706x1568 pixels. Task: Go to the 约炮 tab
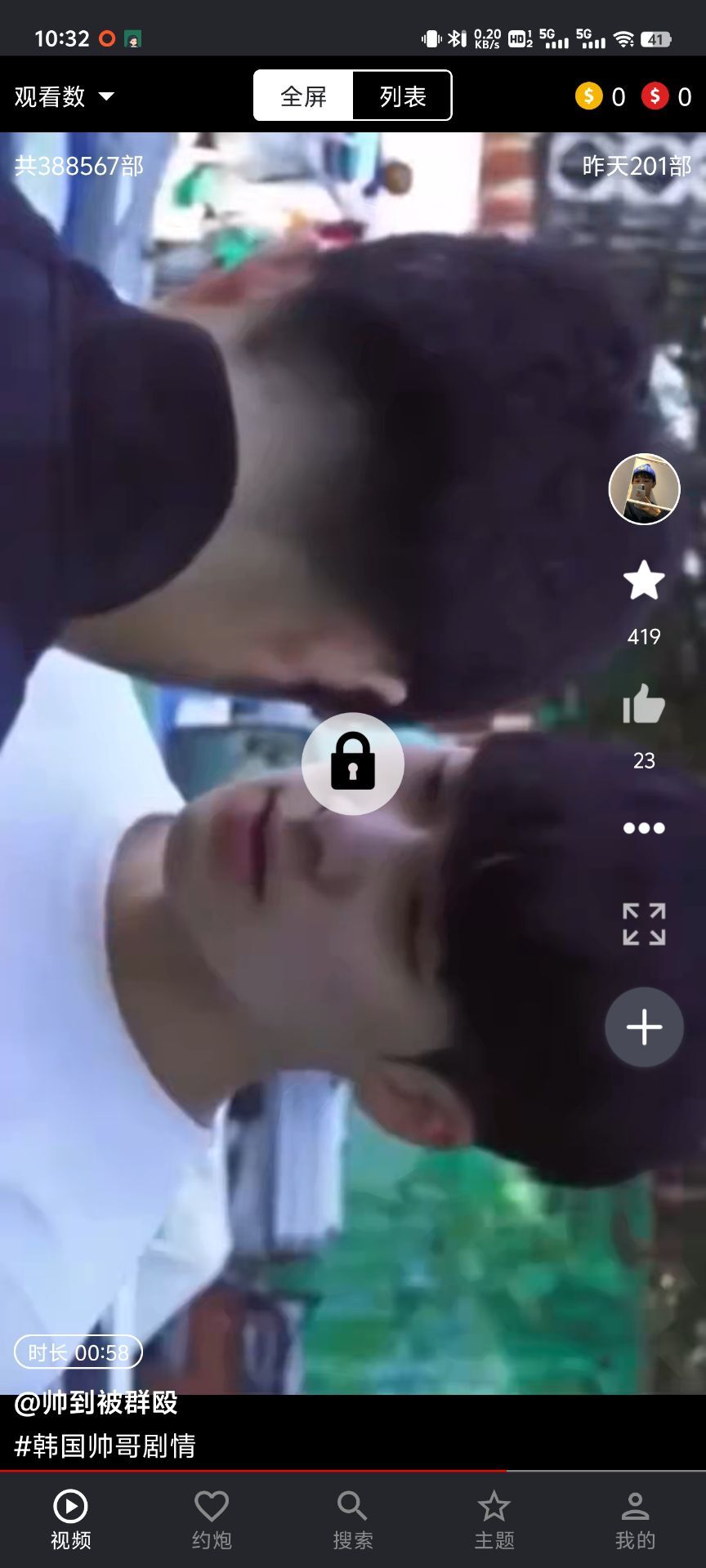coord(212,1519)
